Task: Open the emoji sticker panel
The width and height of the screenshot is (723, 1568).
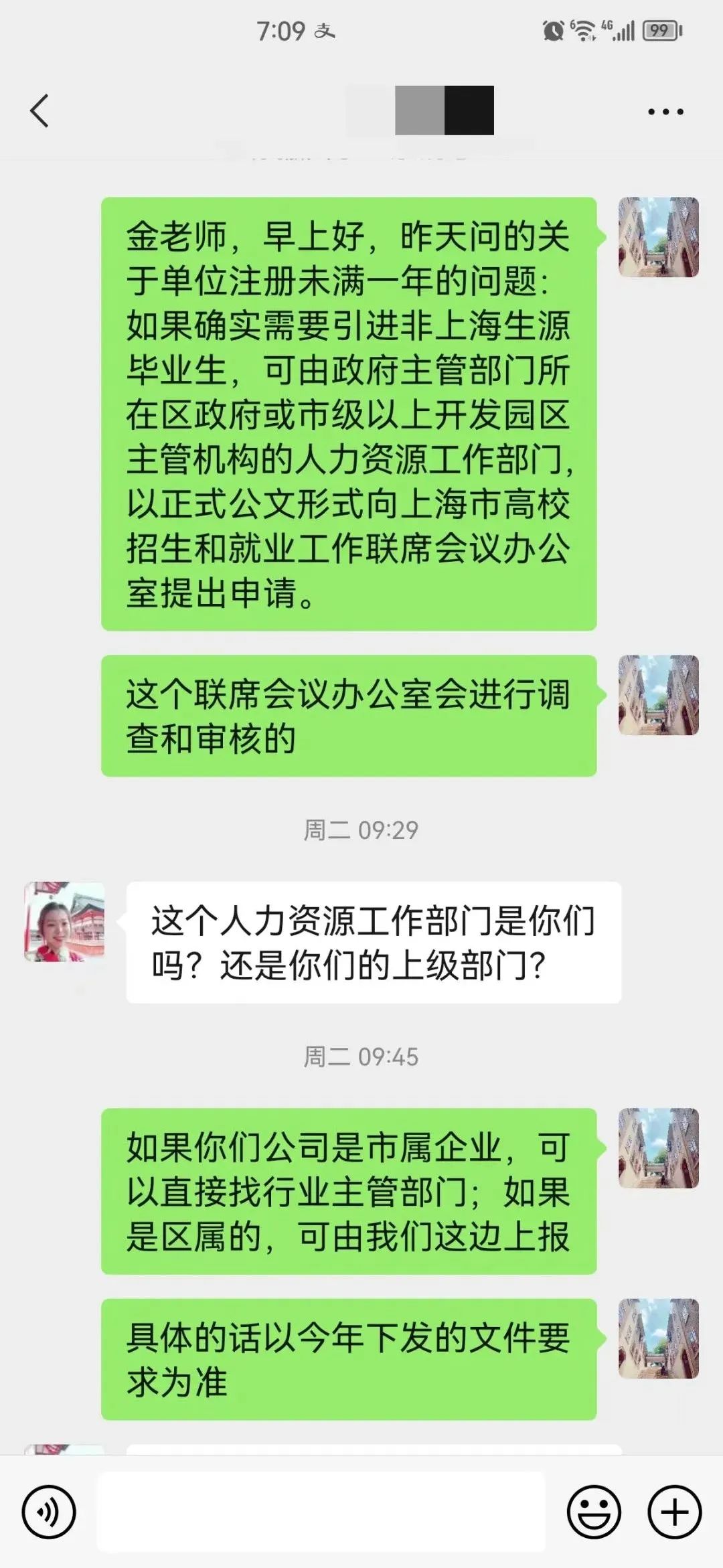Action: (x=594, y=1512)
